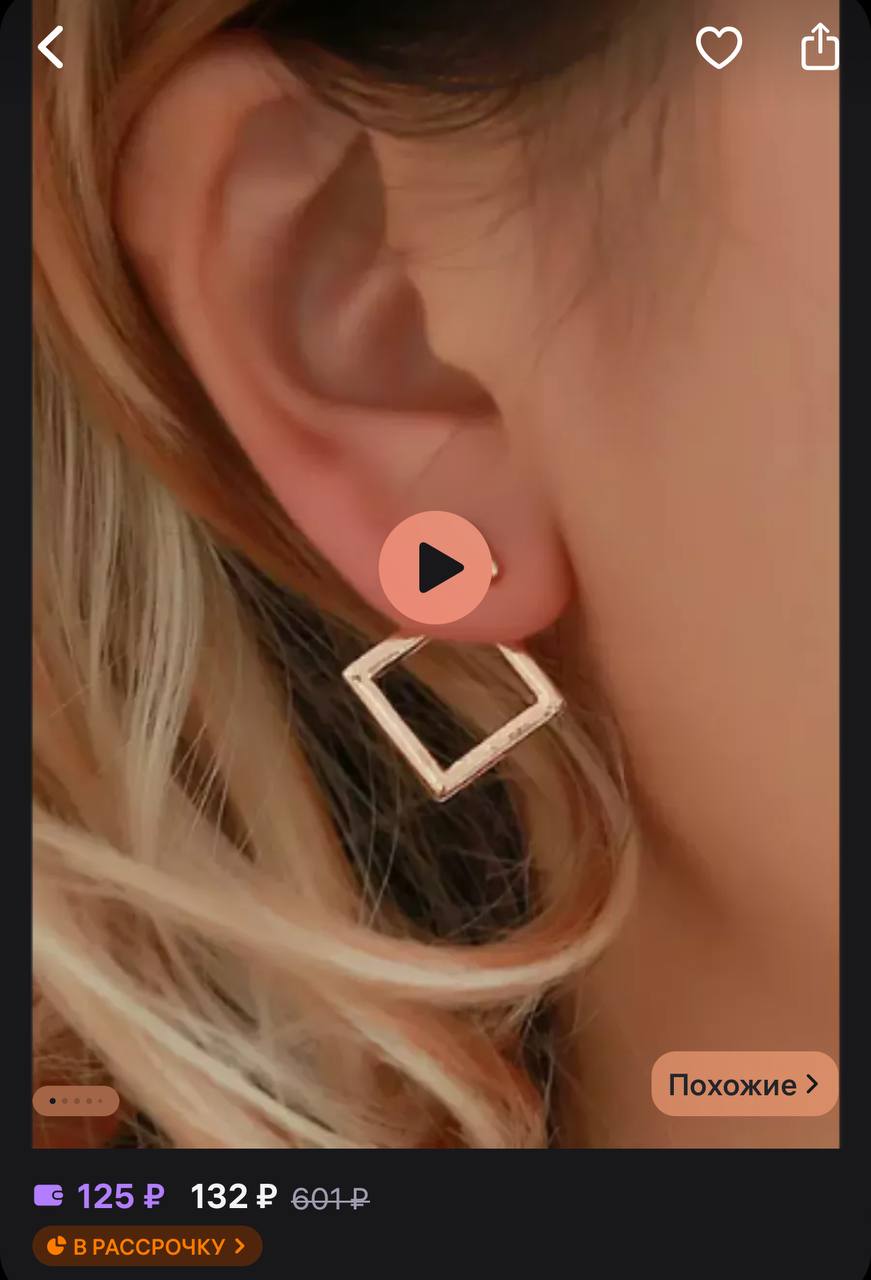871x1280 pixels.
Task: Share this product
Action: pyautogui.click(x=819, y=46)
